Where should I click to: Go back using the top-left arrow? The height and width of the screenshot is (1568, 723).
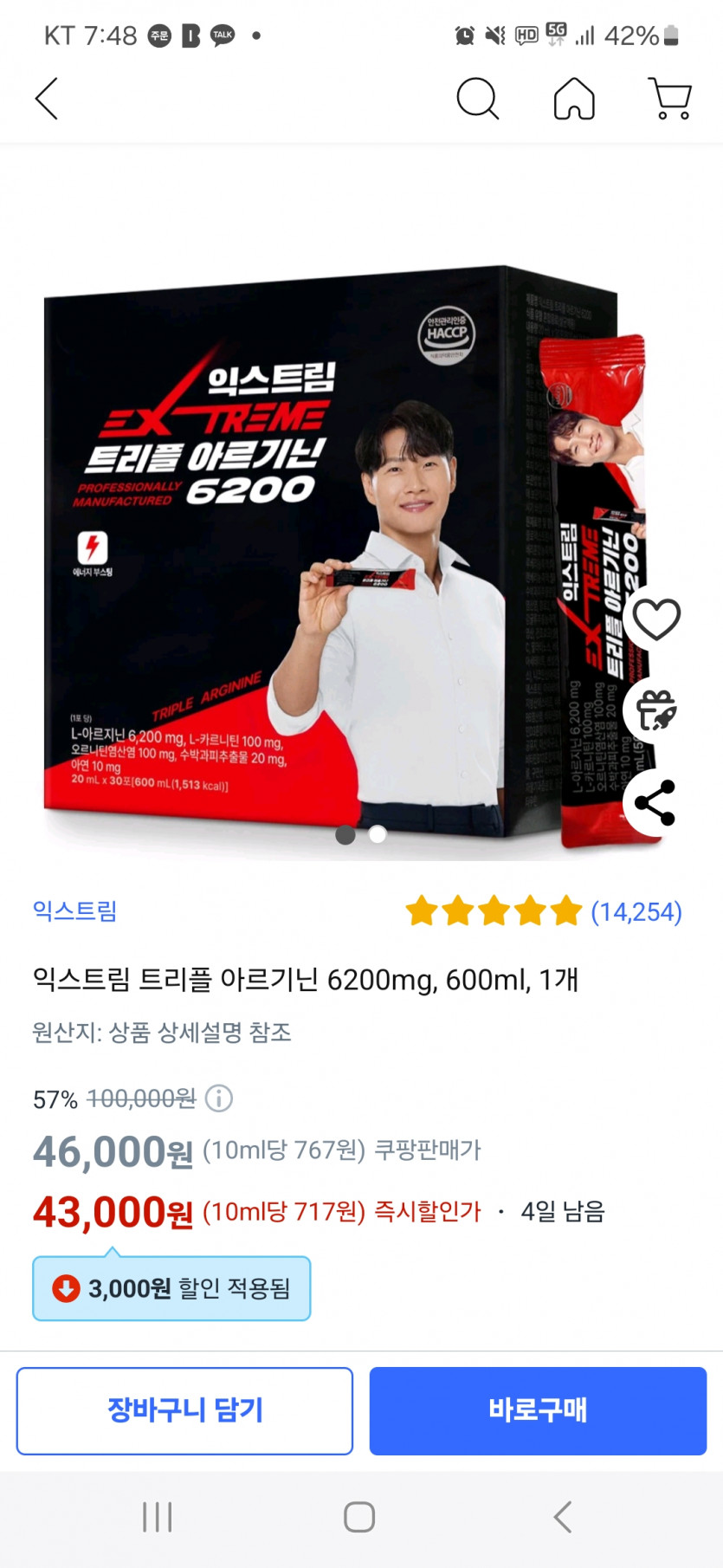tap(47, 99)
